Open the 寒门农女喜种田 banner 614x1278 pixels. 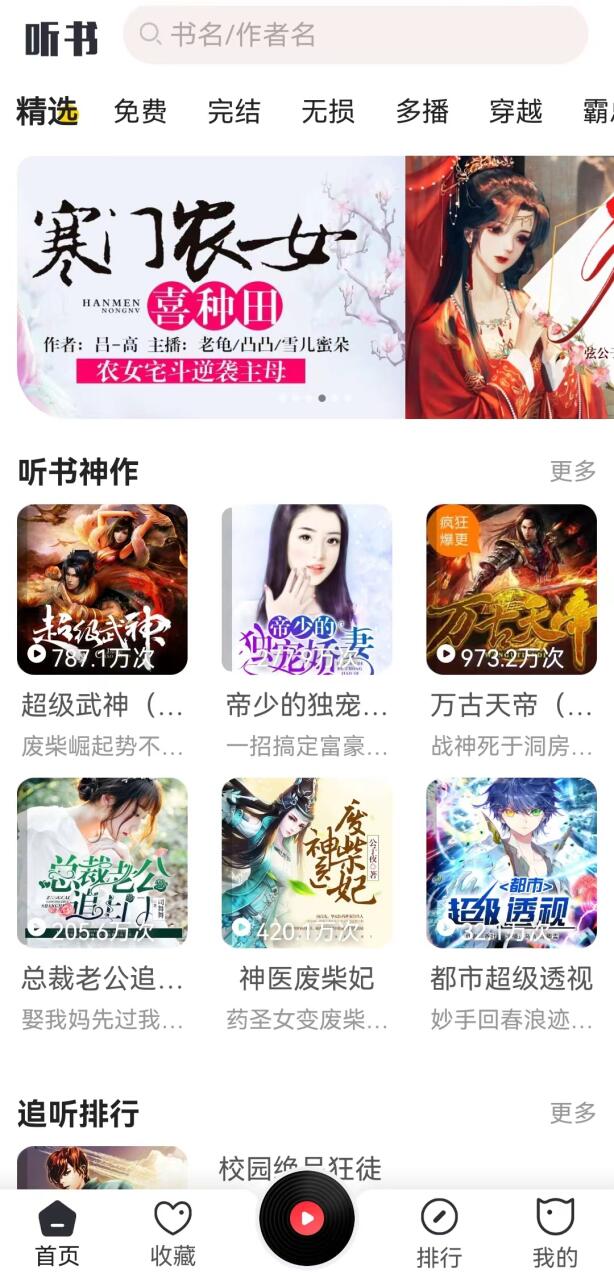[x=211, y=287]
